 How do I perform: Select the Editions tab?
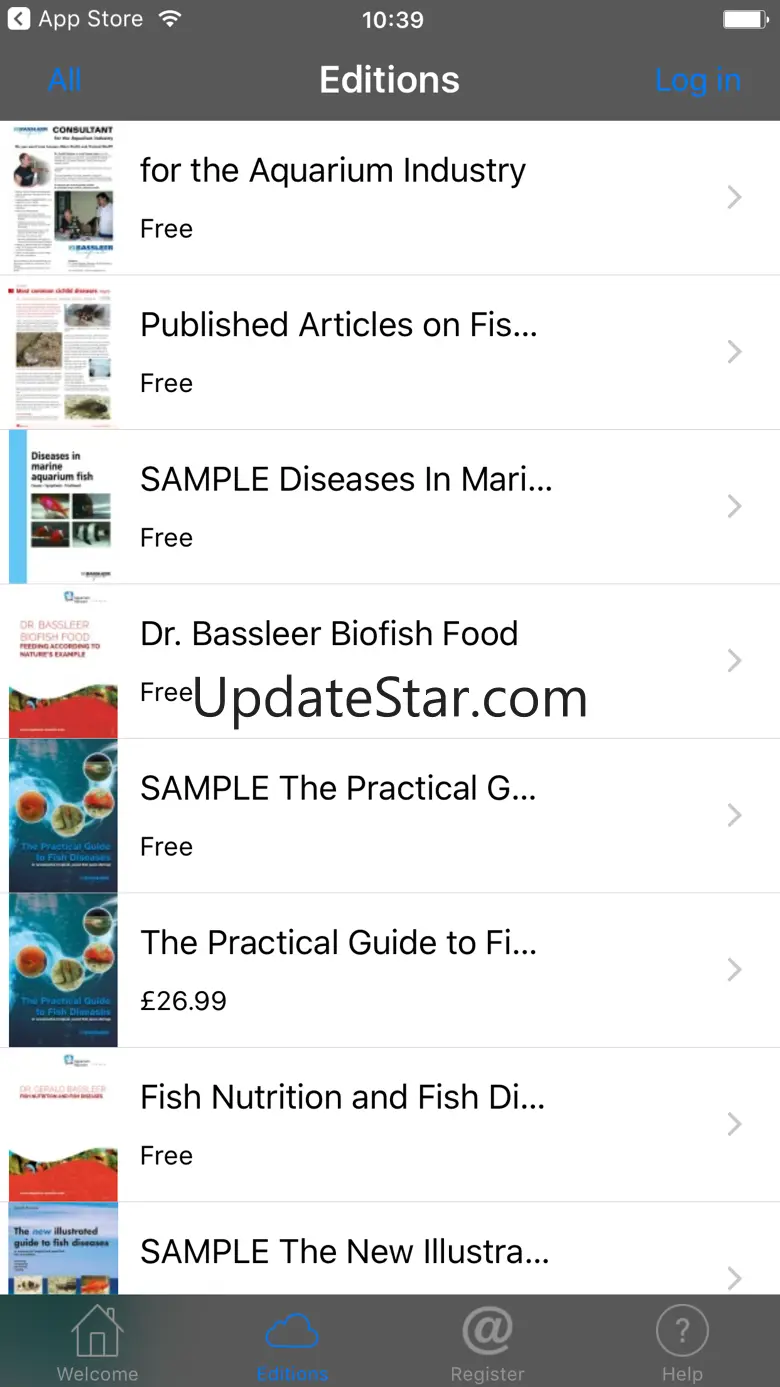coord(292,1342)
